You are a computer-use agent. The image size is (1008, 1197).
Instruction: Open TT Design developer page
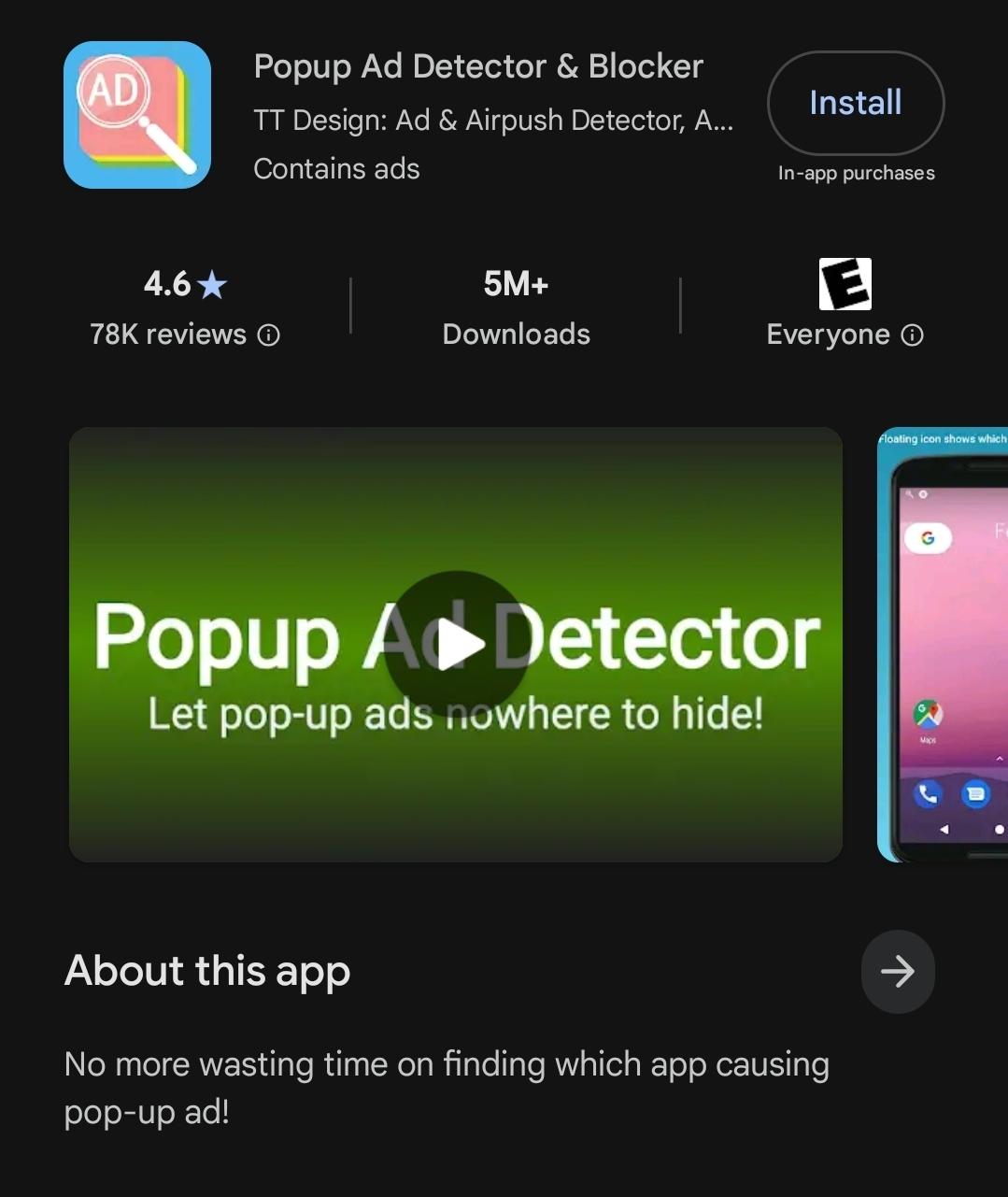click(x=492, y=121)
